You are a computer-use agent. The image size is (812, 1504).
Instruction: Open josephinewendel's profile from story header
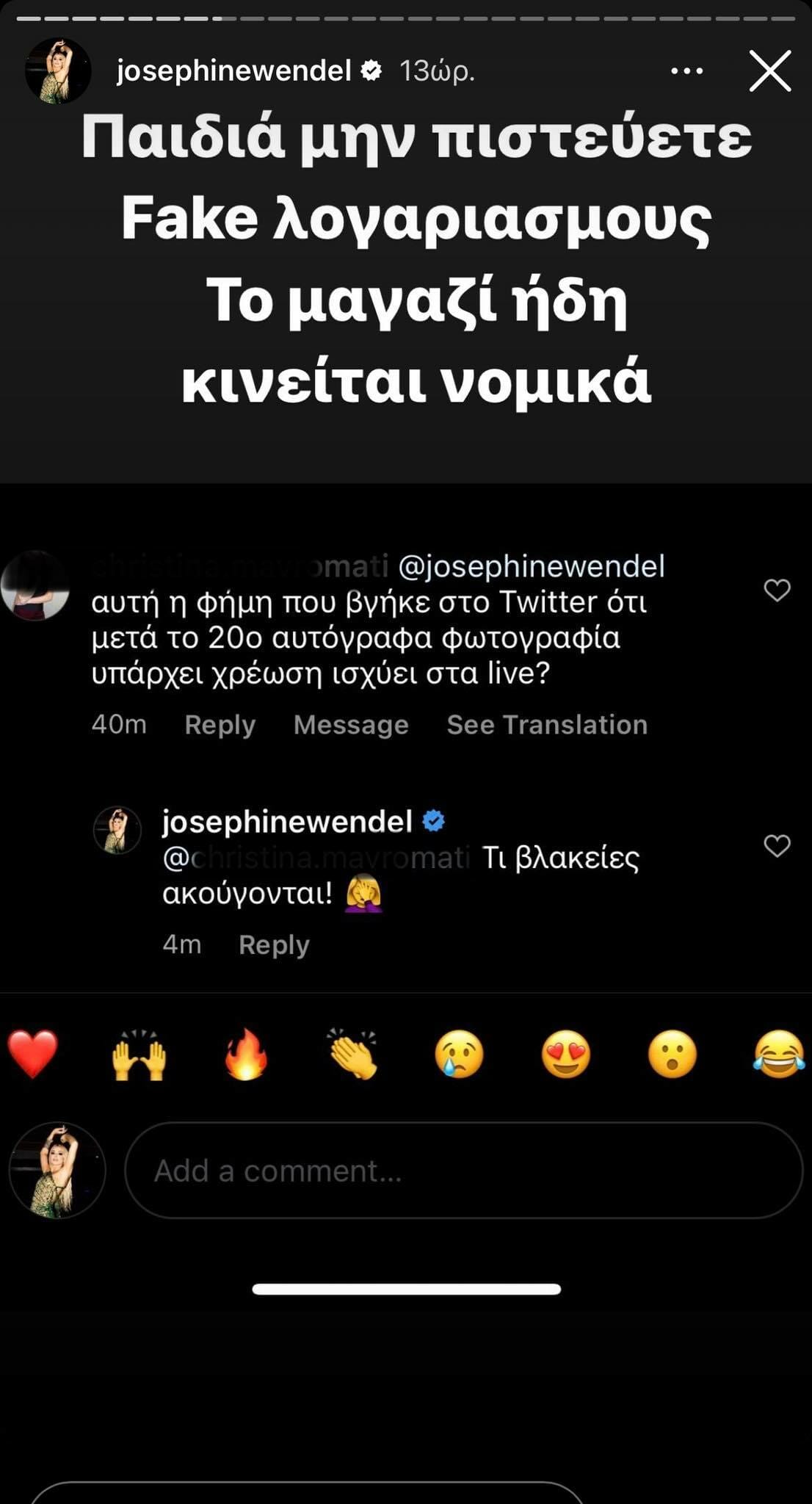pos(233,71)
